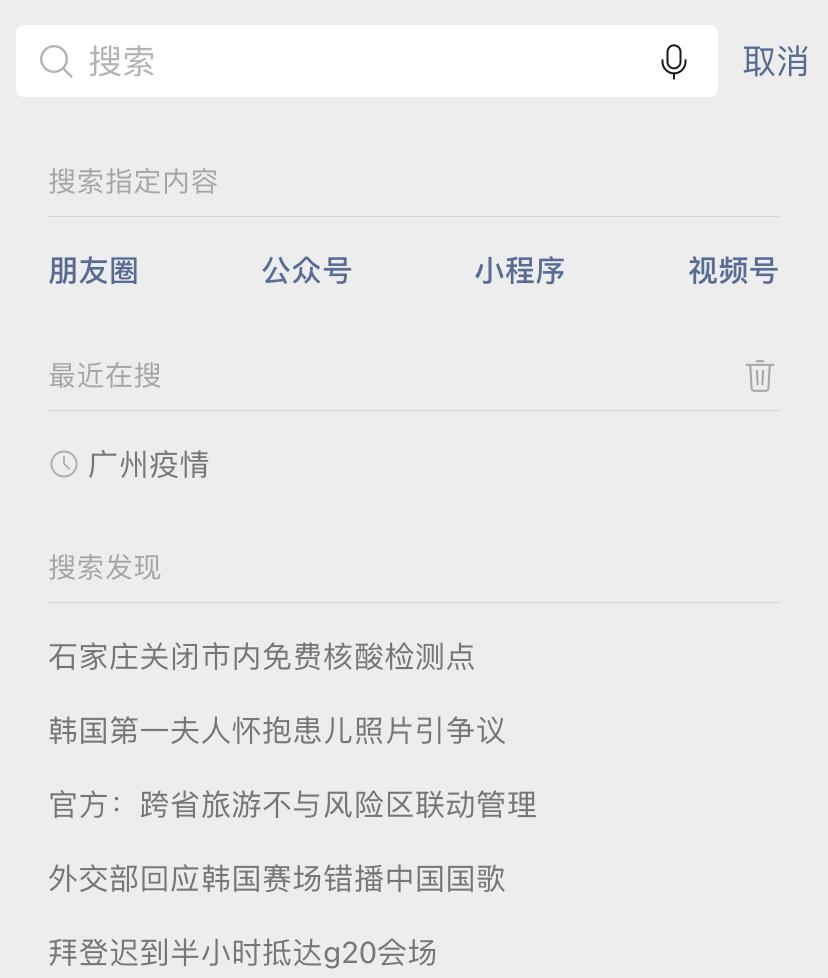Tap the magnifier icon in search bar

click(56, 61)
